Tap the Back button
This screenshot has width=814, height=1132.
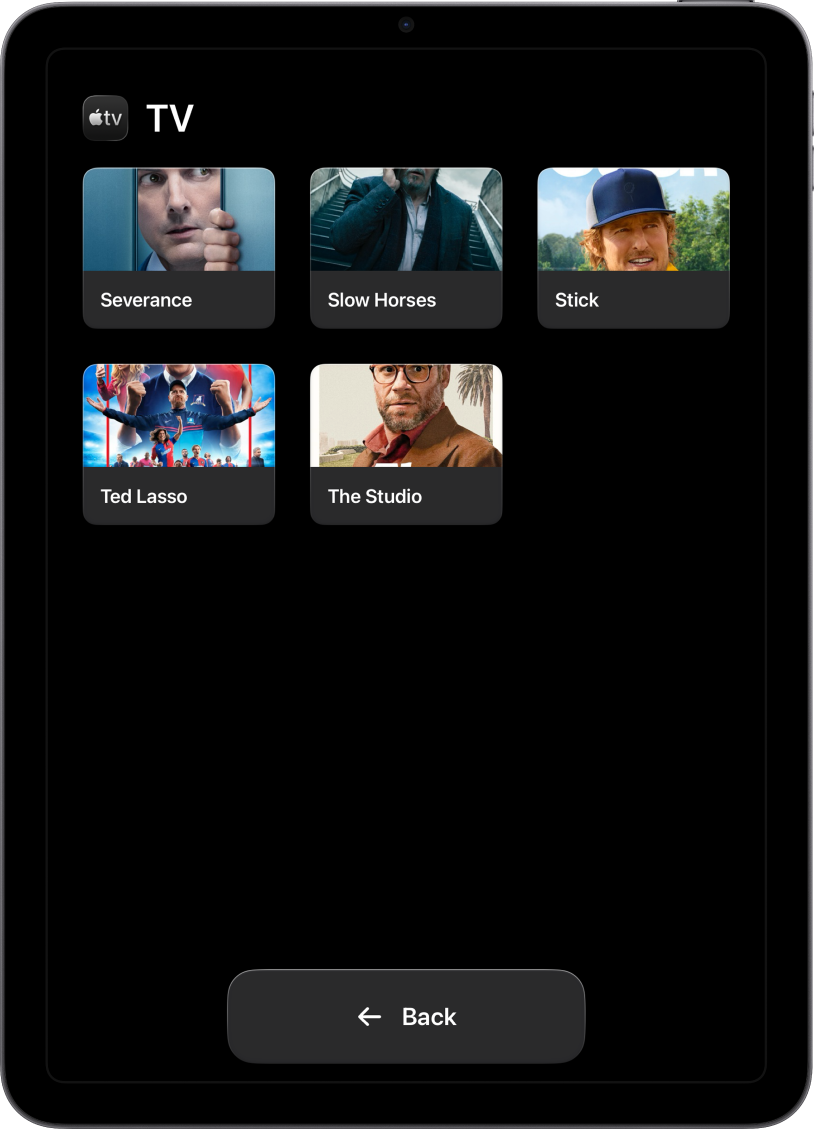(406, 1016)
